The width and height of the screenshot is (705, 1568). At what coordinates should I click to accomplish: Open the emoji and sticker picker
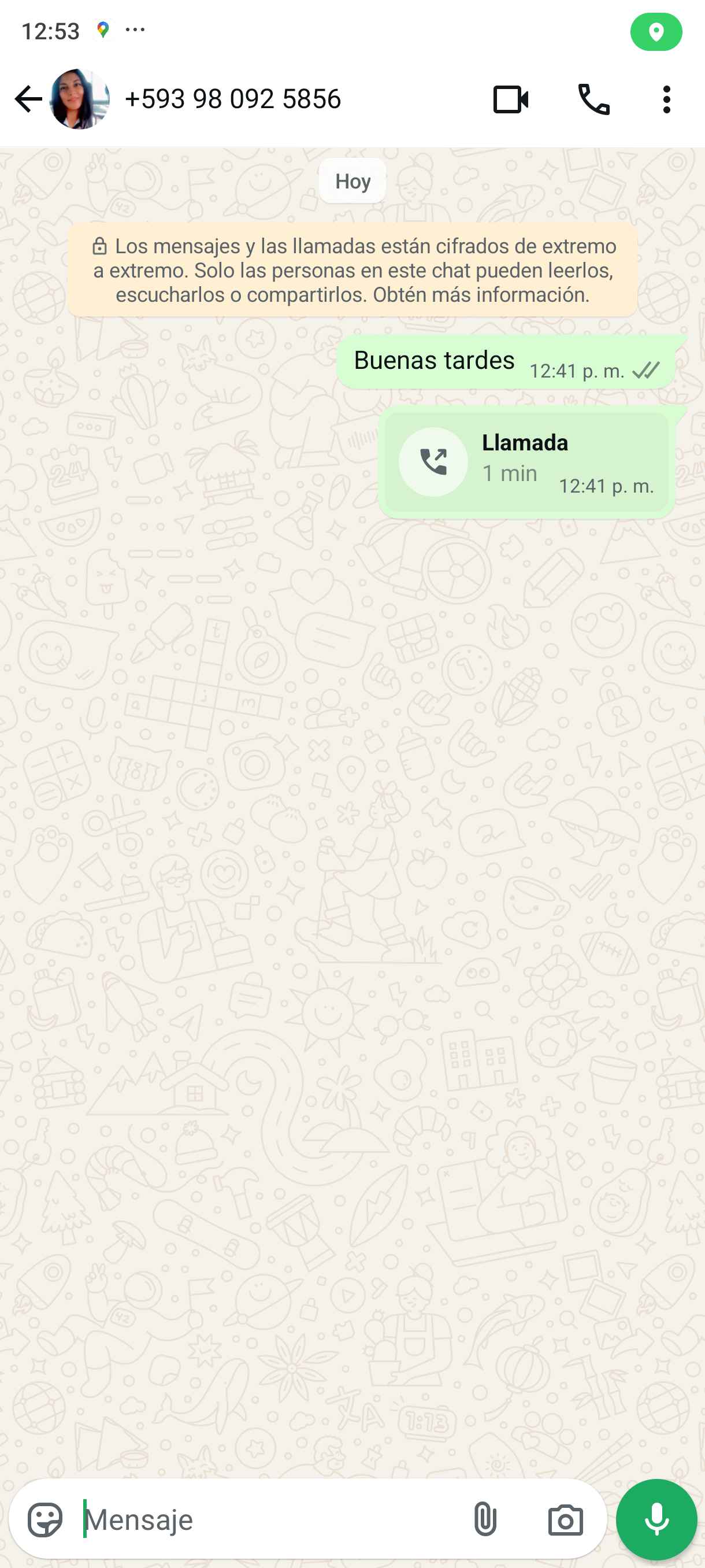45,1519
